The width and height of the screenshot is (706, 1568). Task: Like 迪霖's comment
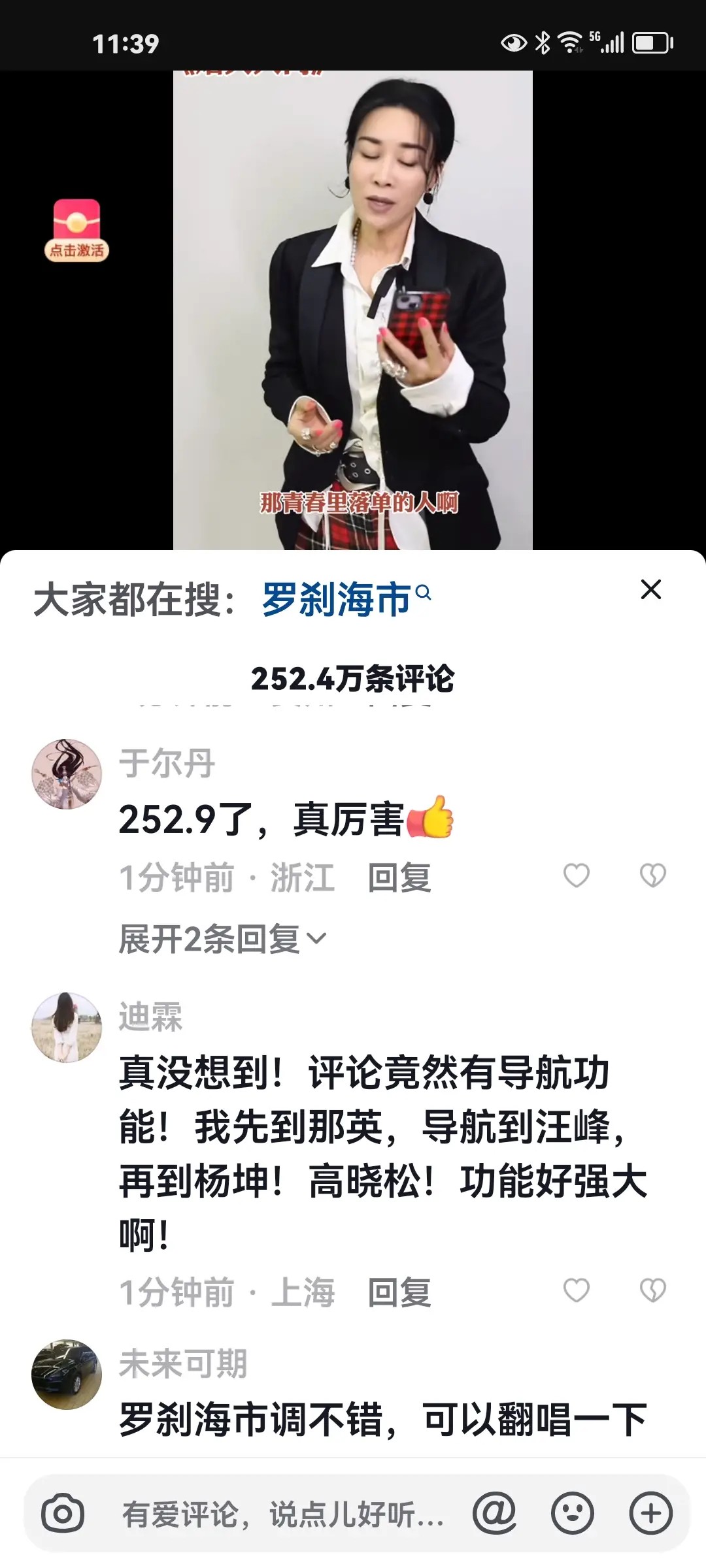[576, 1290]
